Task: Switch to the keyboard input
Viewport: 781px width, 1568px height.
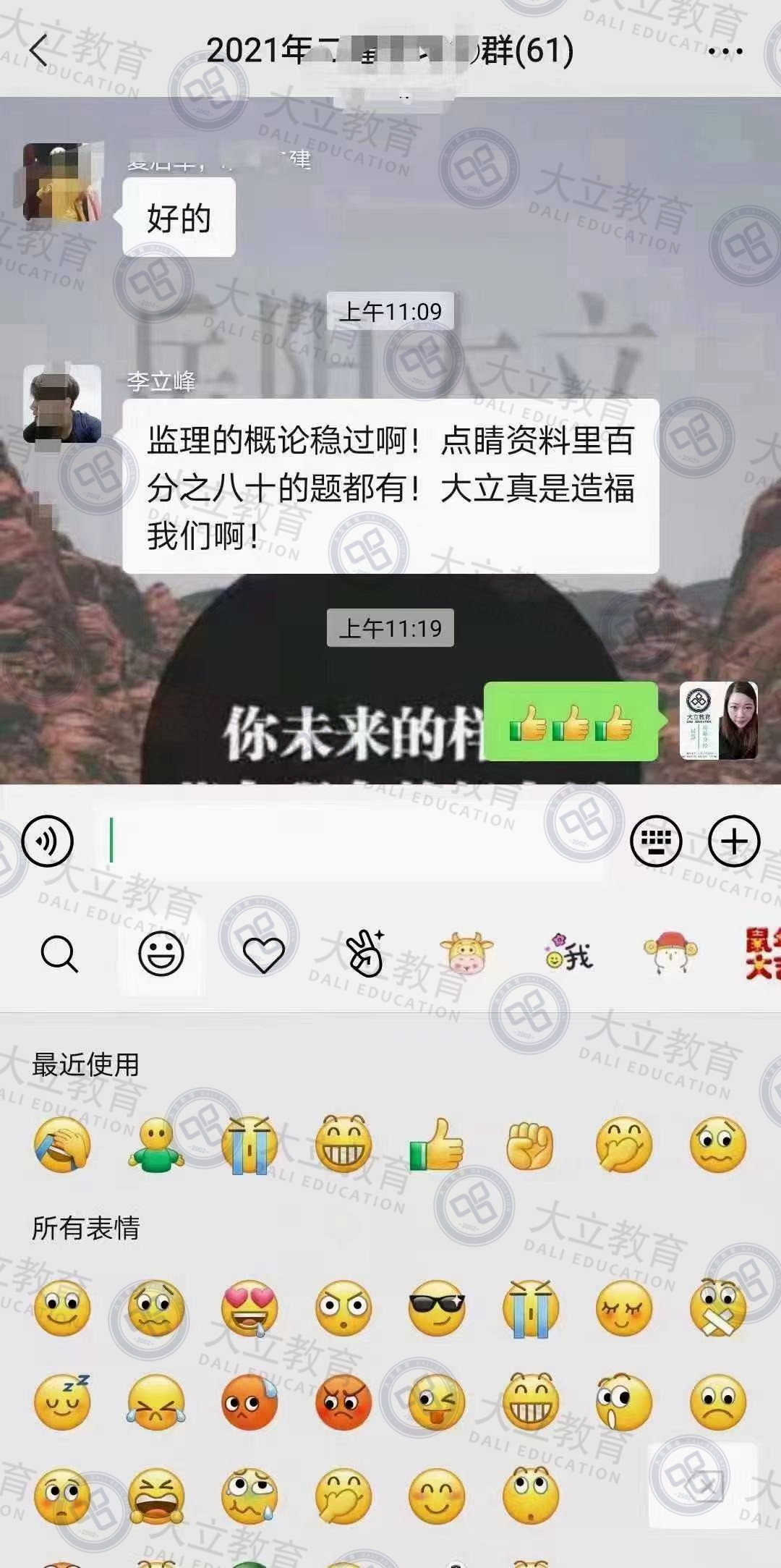Action: click(656, 841)
